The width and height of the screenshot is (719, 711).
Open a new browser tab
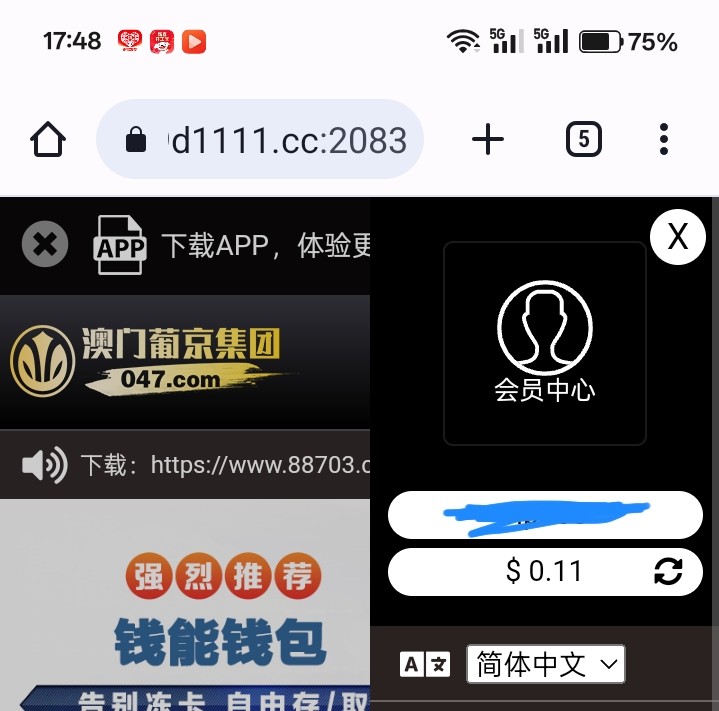(488, 140)
